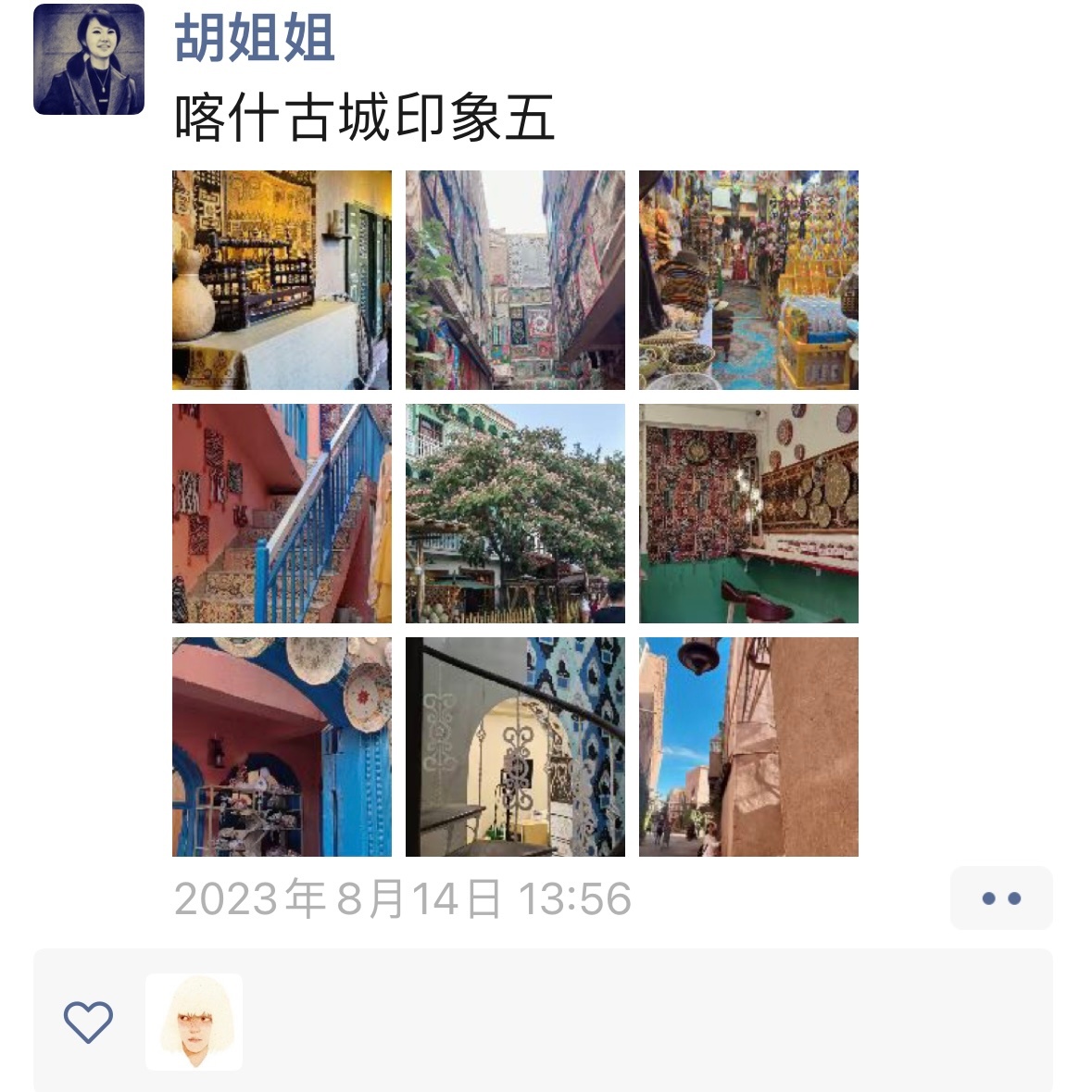Screen dimensions: 1092x1092
Task: Open the gourd and wall hanging photo
Action: [282, 280]
